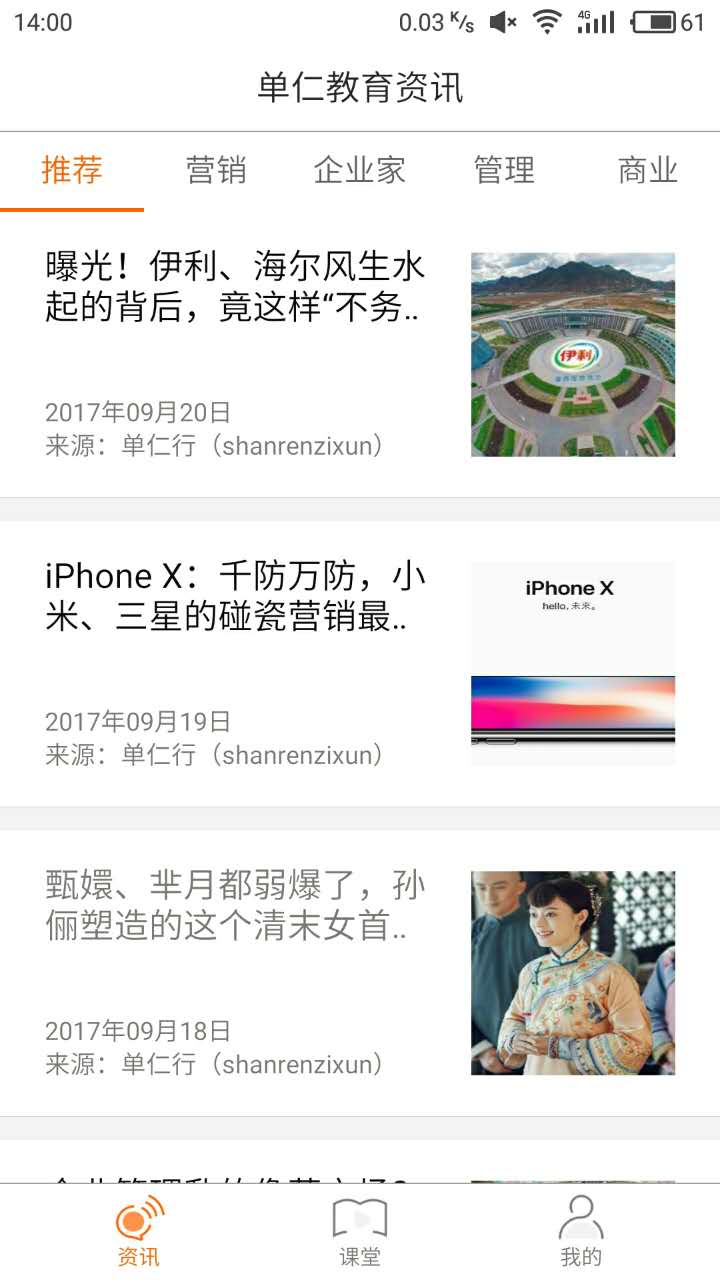The width and height of the screenshot is (720, 1280).
Task: Select the 管理 tab
Action: pos(504,171)
